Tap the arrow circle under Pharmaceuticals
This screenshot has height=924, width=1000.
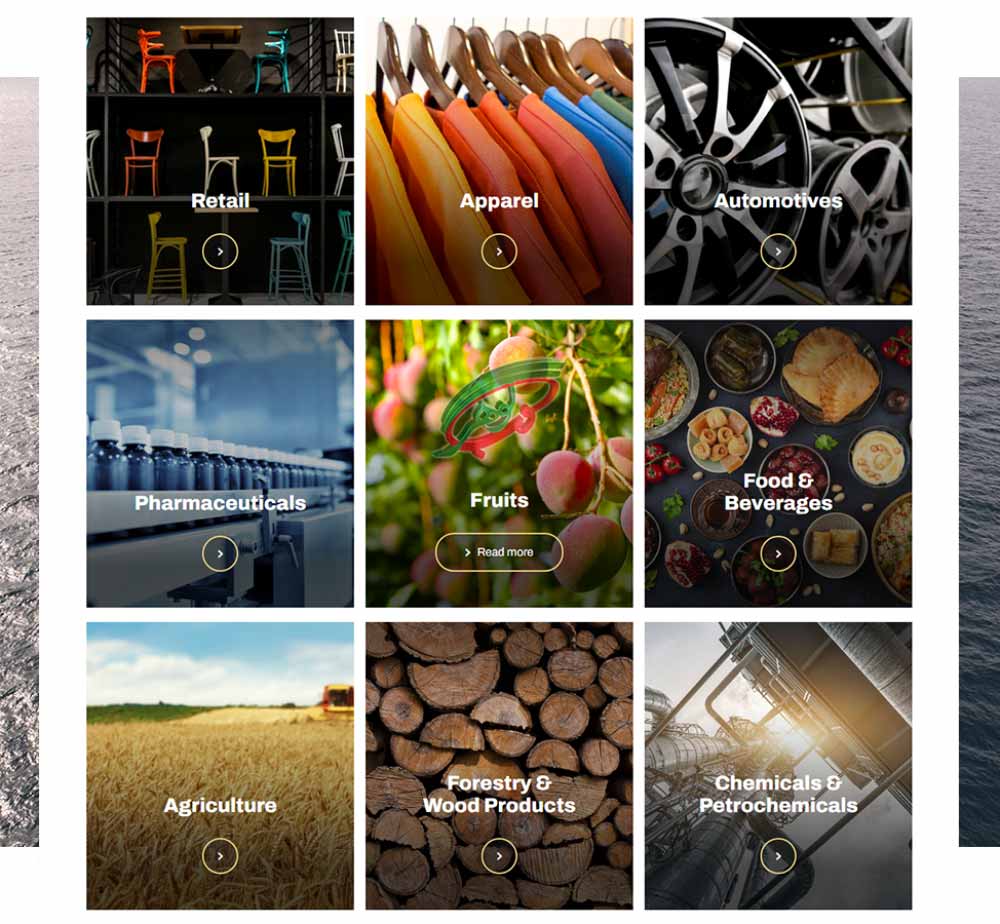tap(220, 553)
